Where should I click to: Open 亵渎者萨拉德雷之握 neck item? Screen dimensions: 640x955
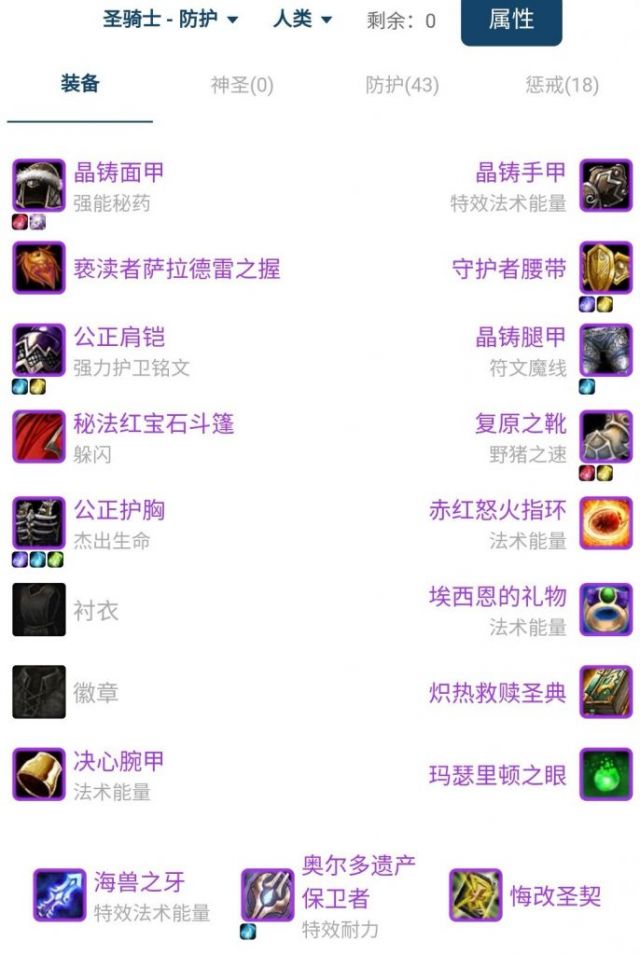coord(176,268)
